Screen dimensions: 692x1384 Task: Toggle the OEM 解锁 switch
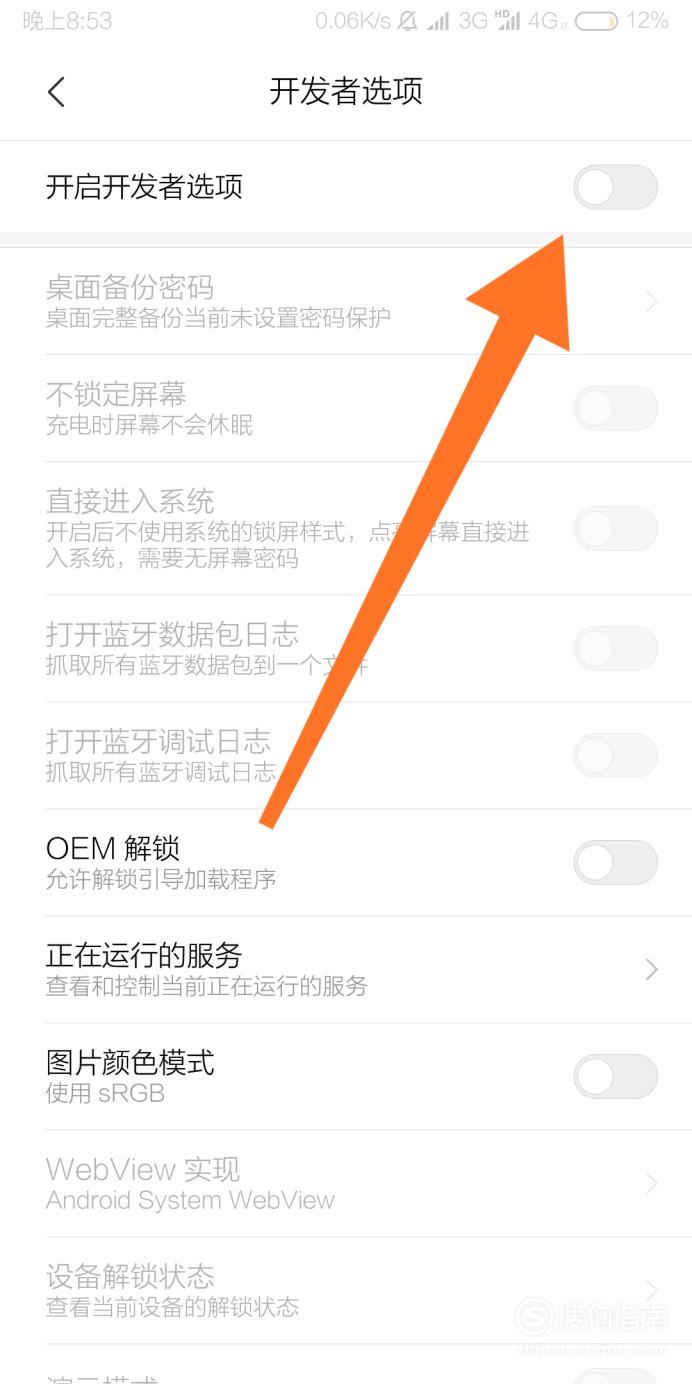[x=615, y=862]
